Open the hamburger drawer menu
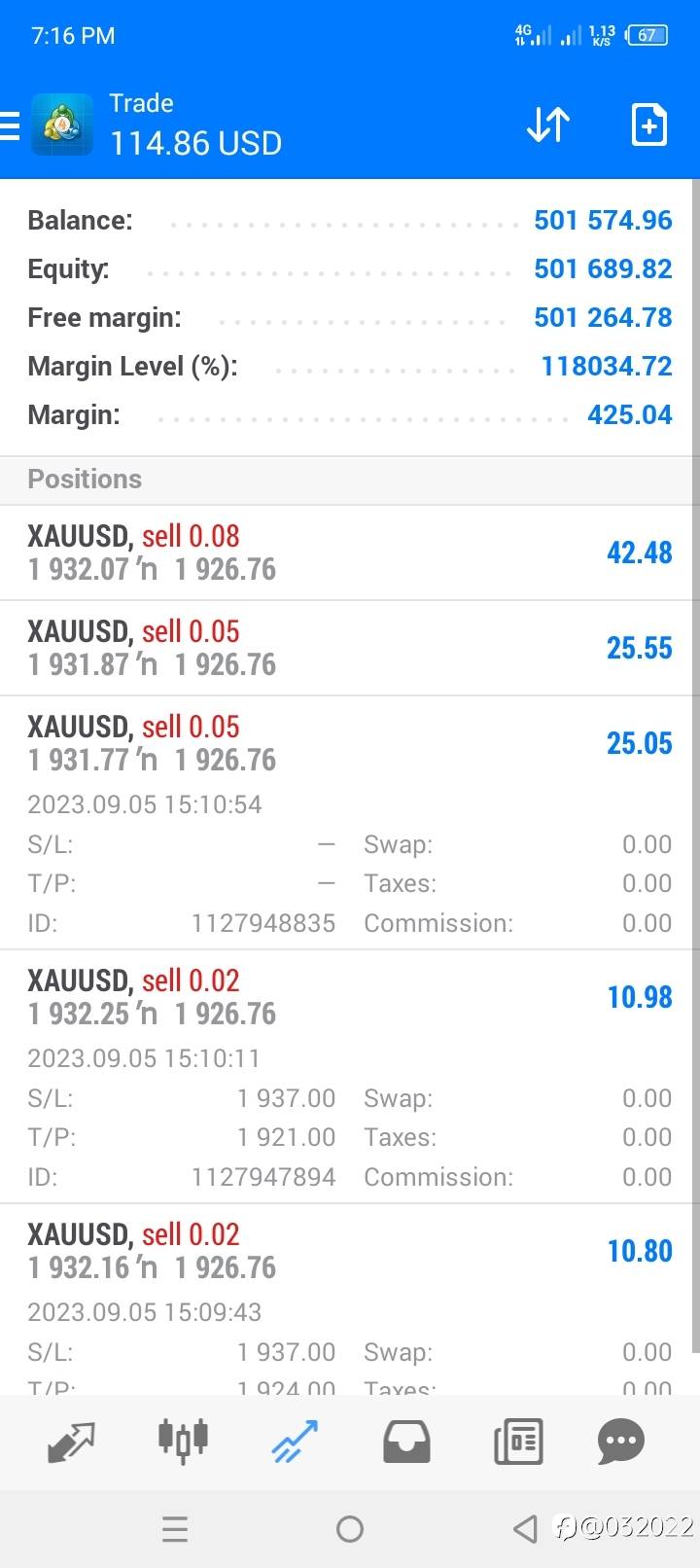The width and height of the screenshot is (700, 1568). point(10,125)
